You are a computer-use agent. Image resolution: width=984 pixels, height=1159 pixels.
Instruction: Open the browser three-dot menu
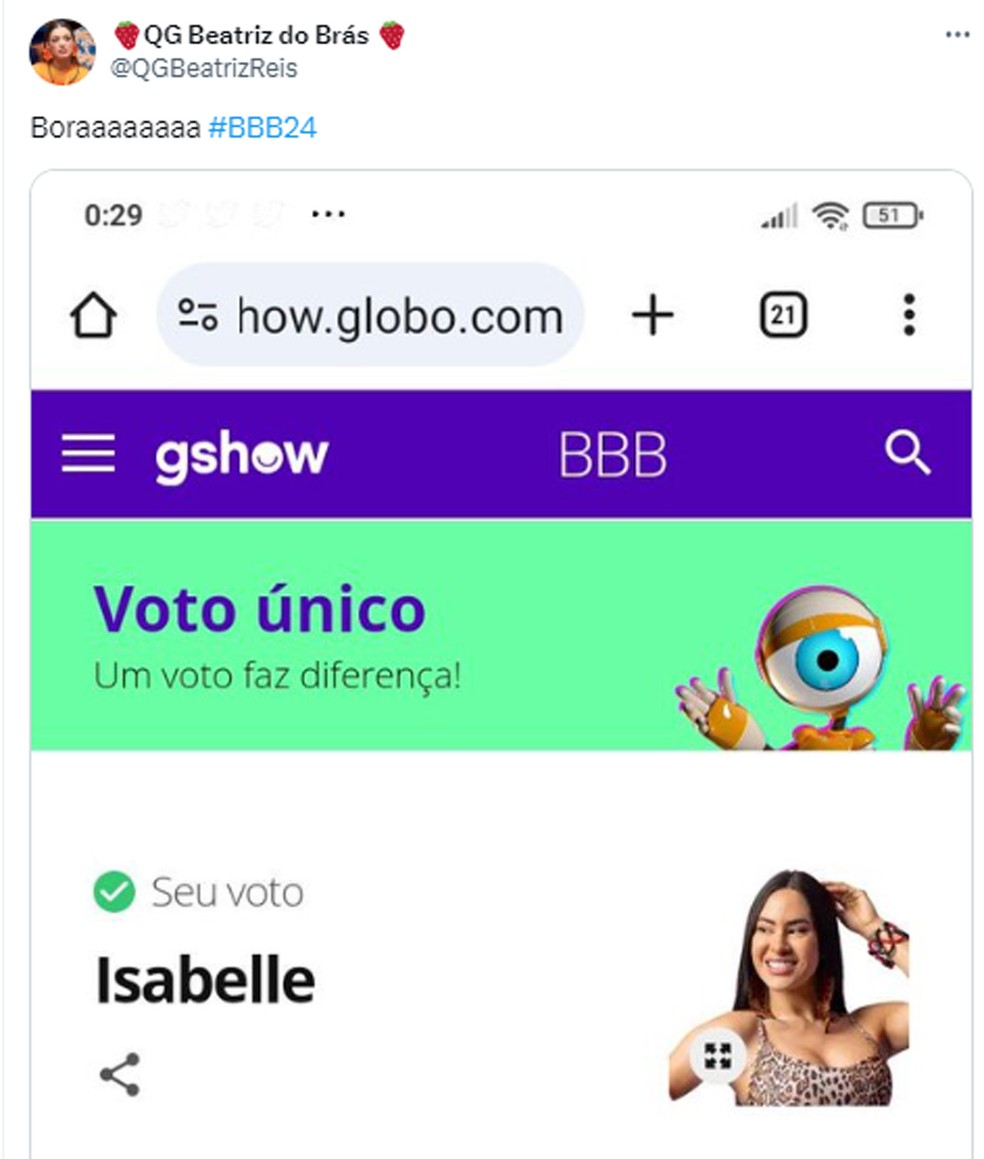point(909,313)
